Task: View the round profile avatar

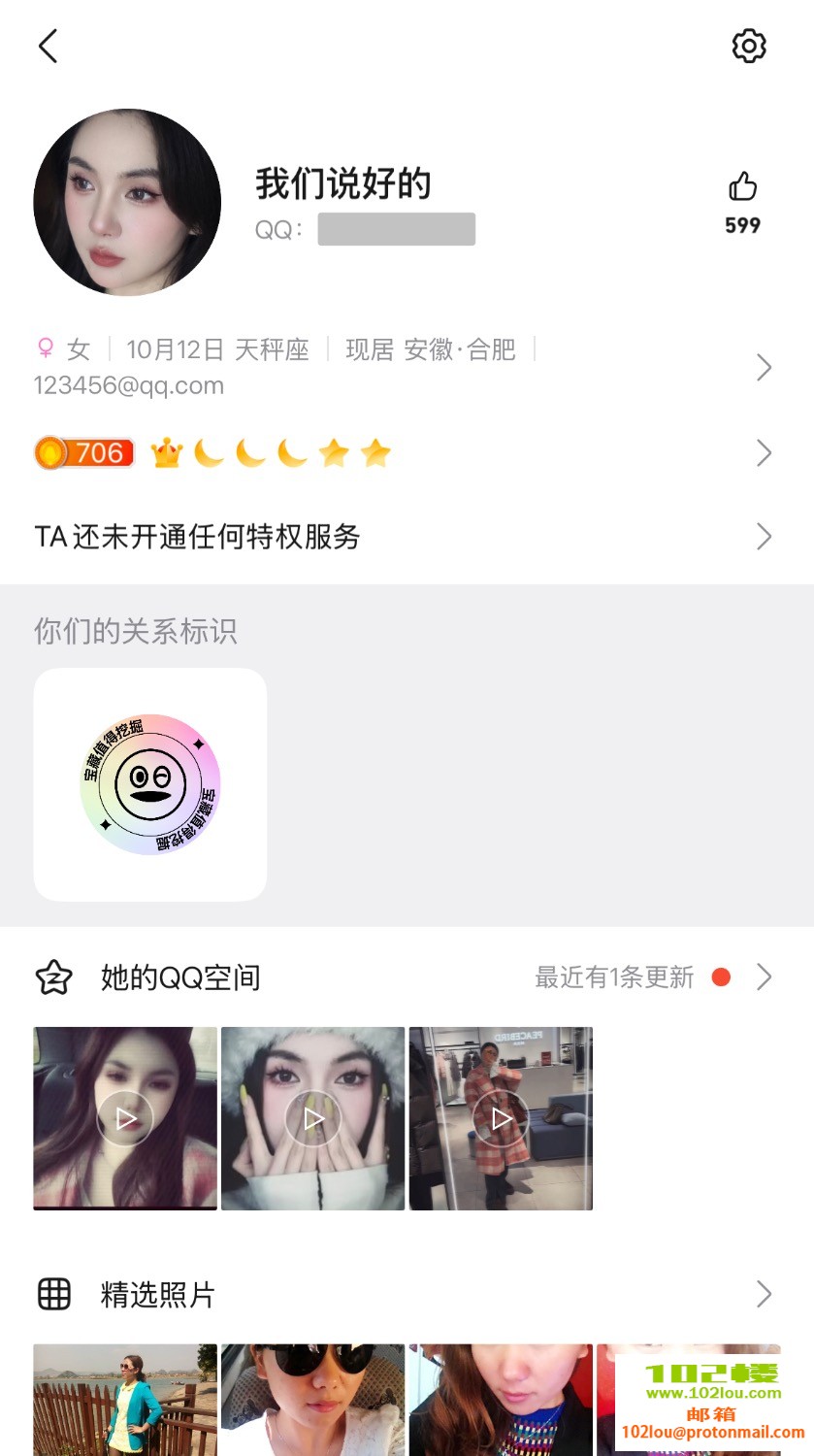Action: (x=127, y=202)
